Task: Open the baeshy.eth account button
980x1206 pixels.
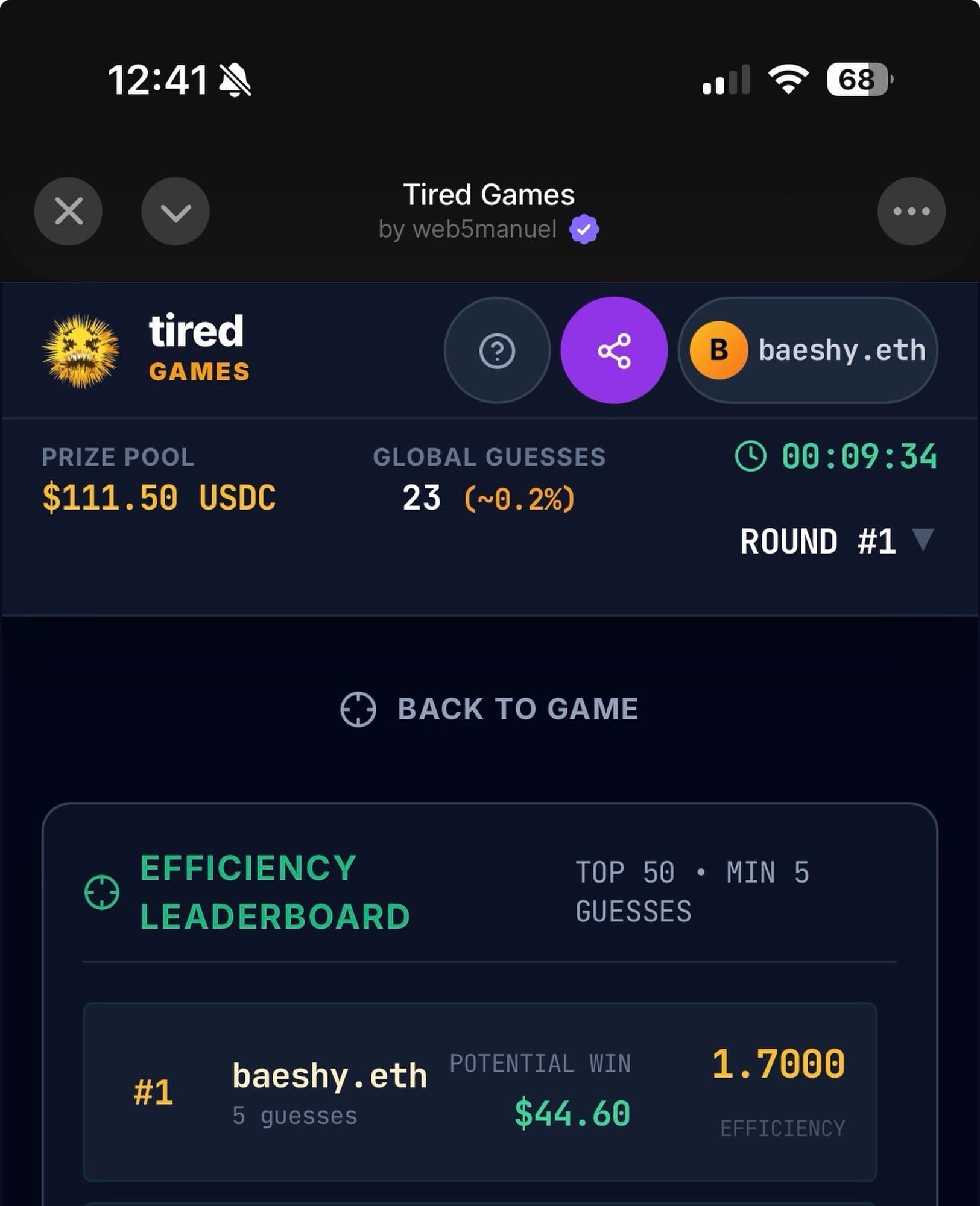Action: tap(808, 350)
